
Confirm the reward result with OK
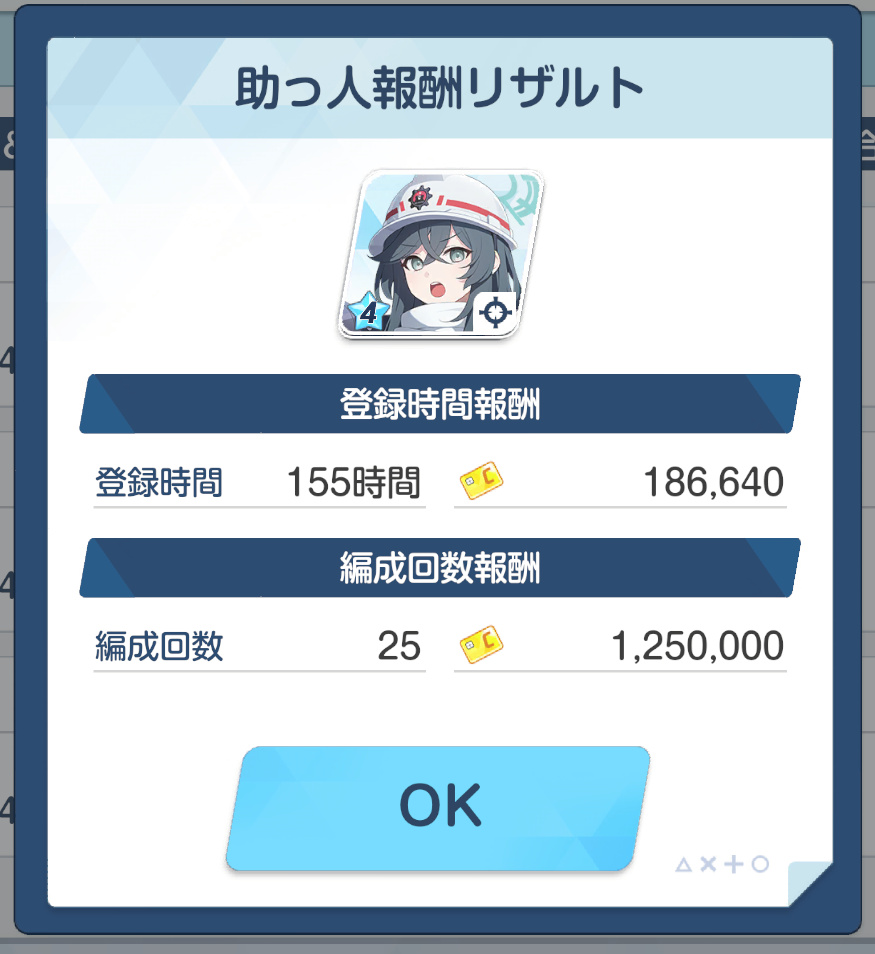click(438, 806)
